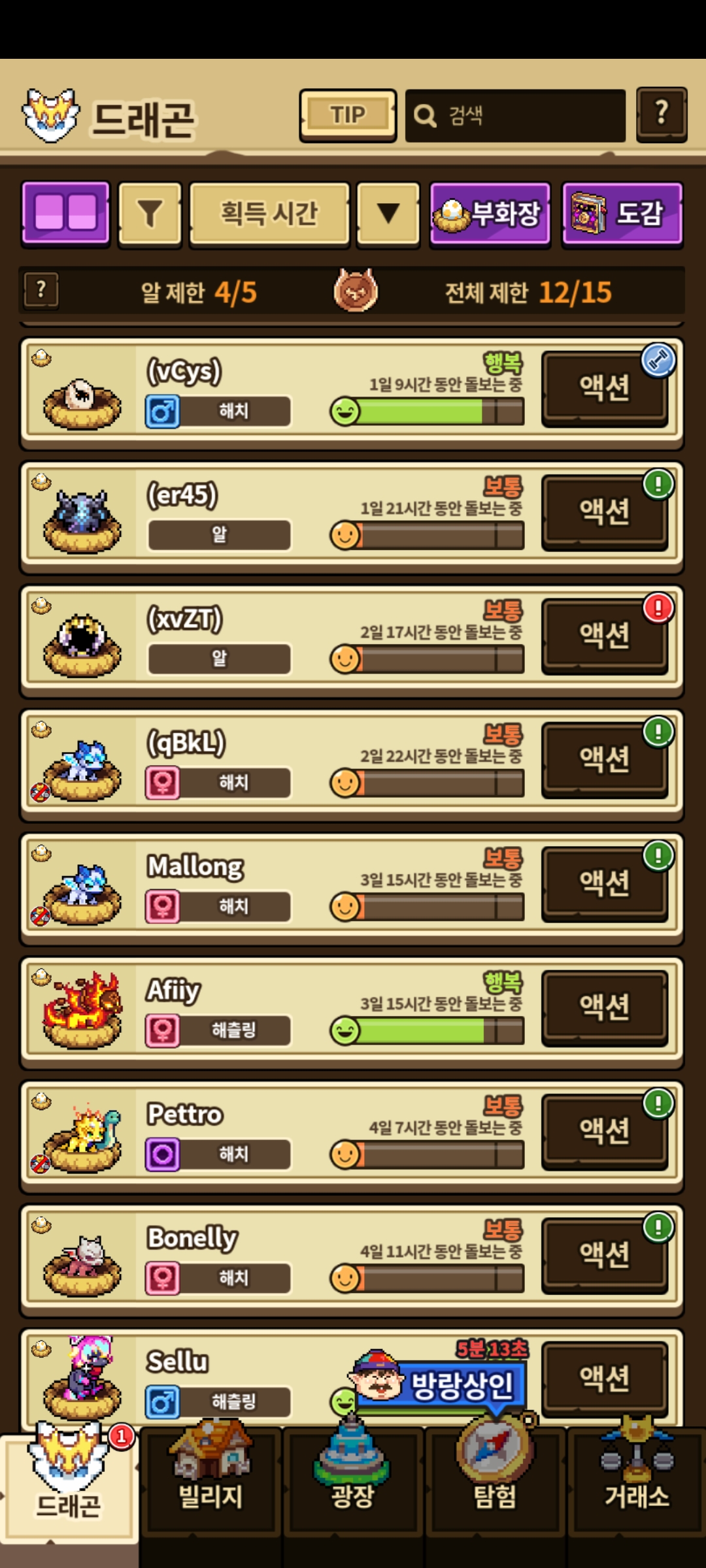Open the funnel filter options
The image size is (706, 1568).
click(x=150, y=214)
